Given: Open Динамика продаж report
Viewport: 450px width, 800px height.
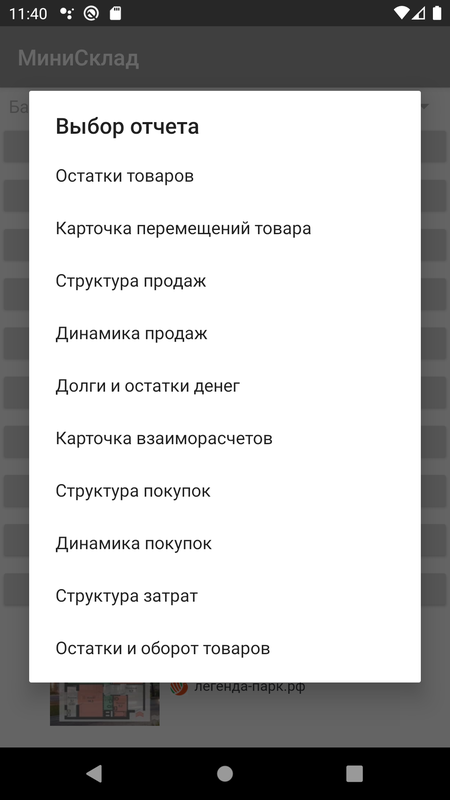Looking at the screenshot, I should pyautogui.click(x=224, y=334).
